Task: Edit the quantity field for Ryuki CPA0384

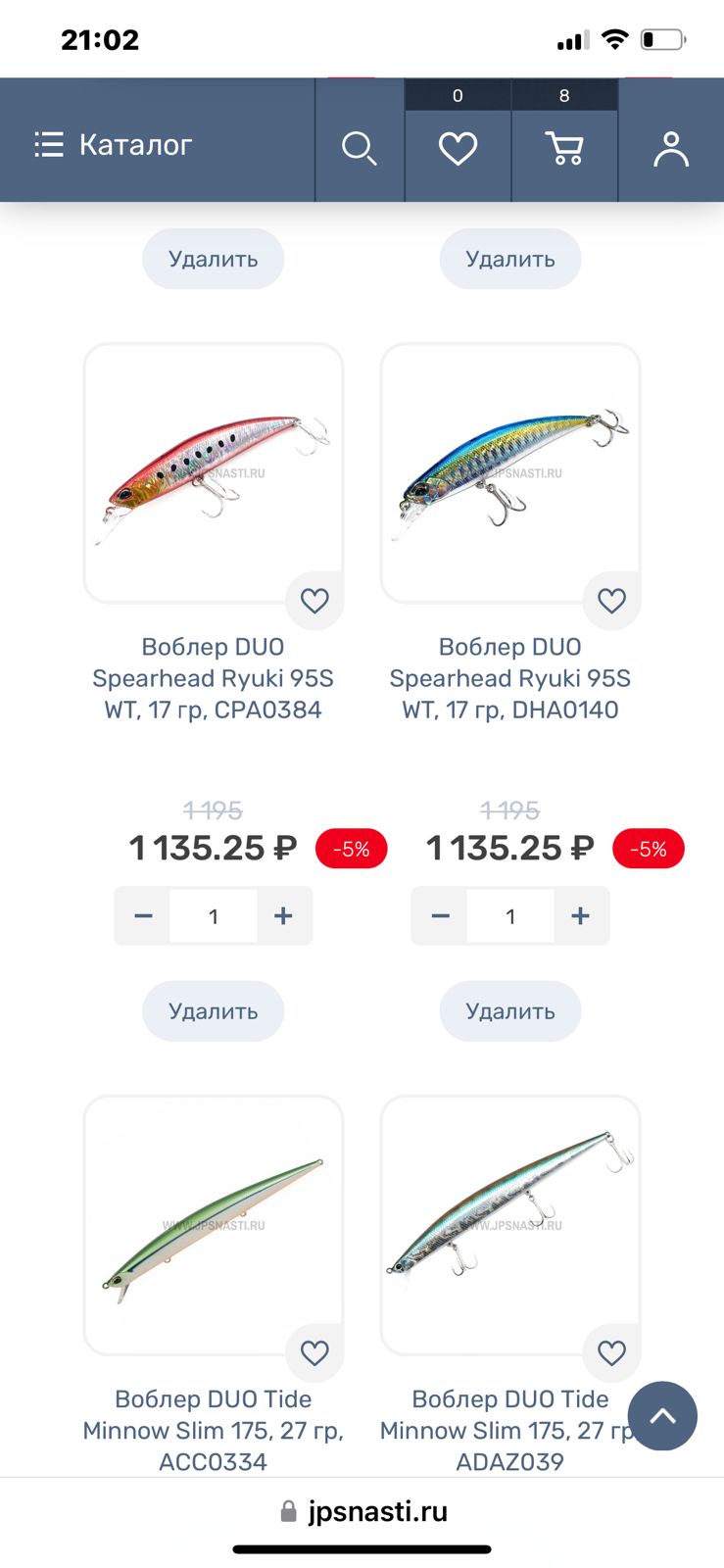Action: [214, 916]
